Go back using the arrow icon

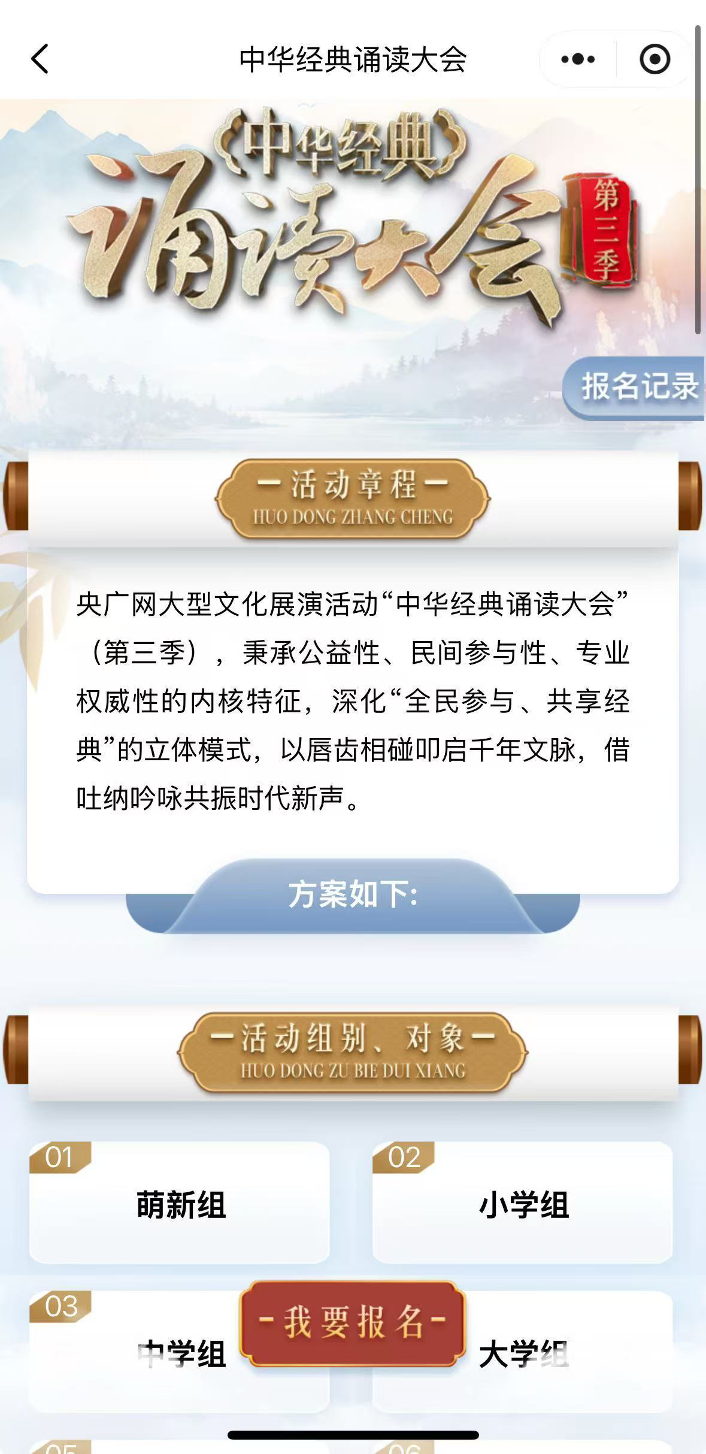click(x=40, y=60)
